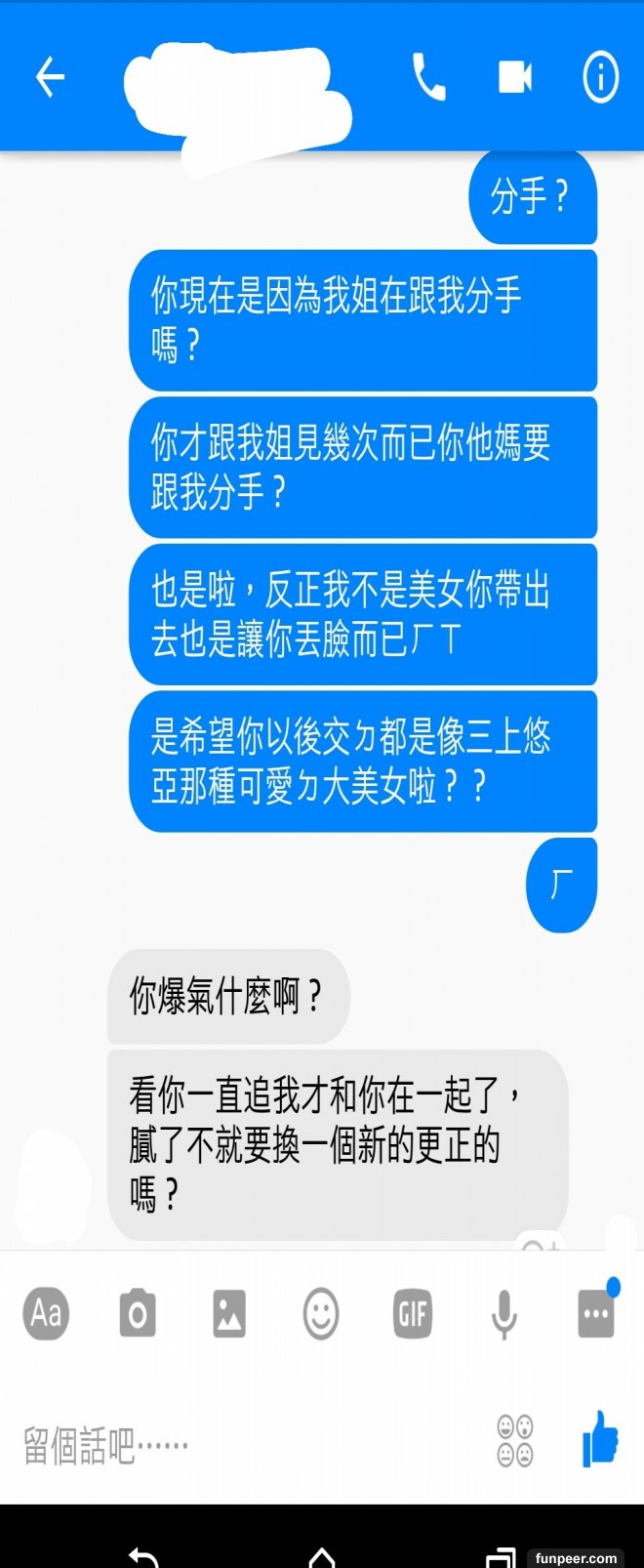Image resolution: width=644 pixels, height=1568 pixels.
Task: Open the Aa text keyboard button
Action: coord(46,1313)
